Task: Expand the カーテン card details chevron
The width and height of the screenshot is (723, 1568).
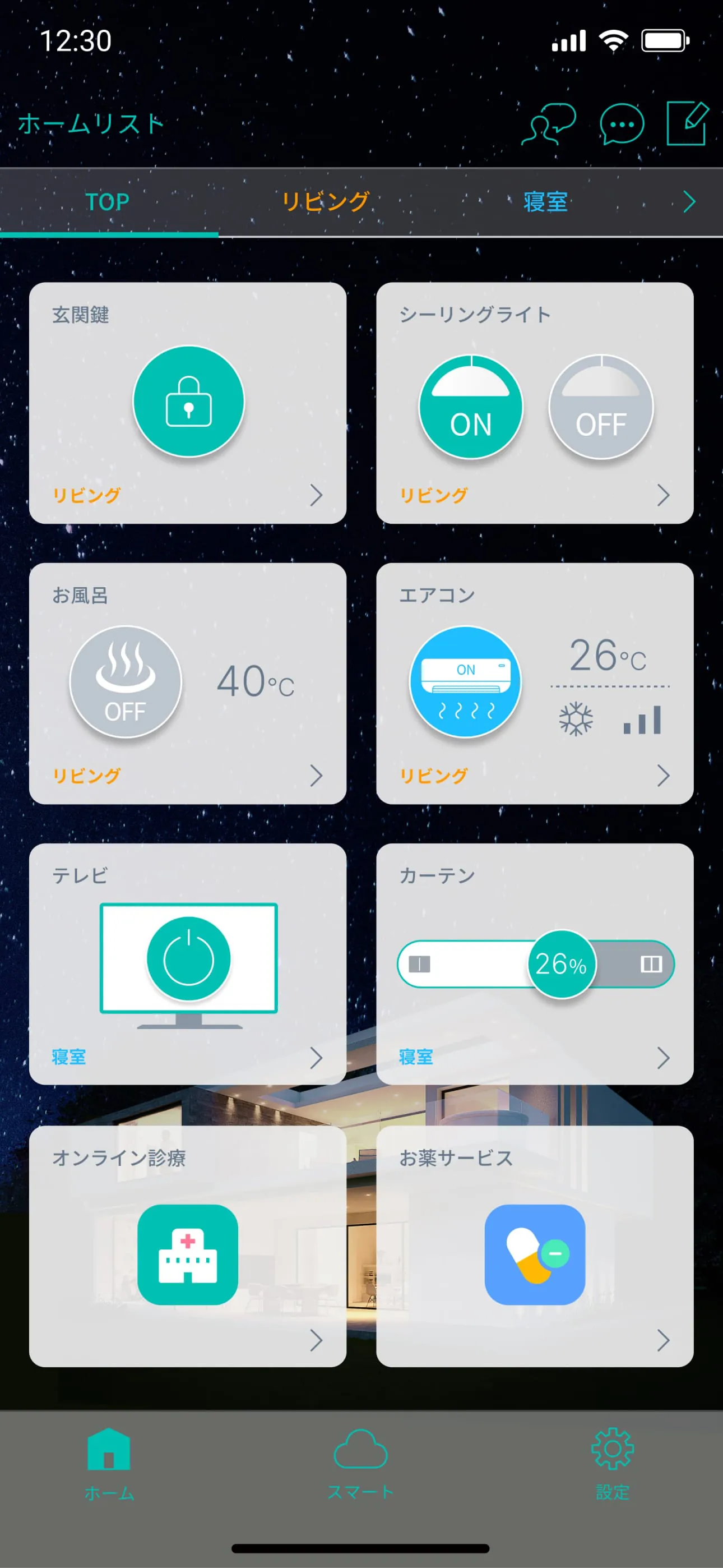Action: pos(665,1058)
